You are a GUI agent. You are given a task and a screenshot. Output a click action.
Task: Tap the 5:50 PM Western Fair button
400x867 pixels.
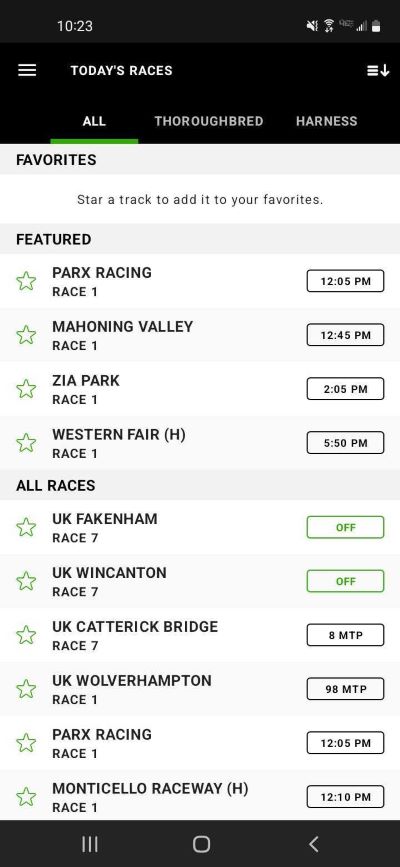pos(345,443)
